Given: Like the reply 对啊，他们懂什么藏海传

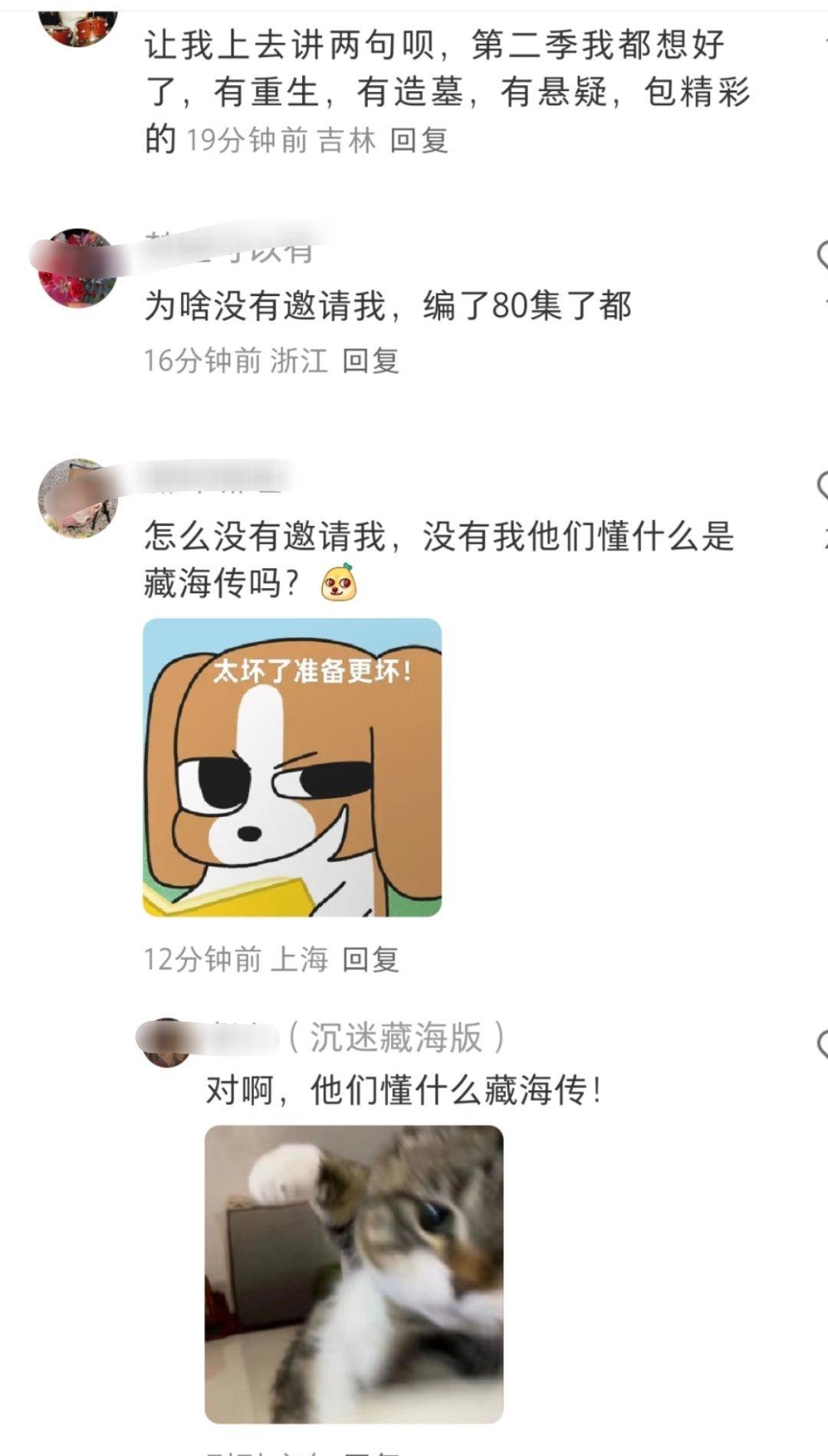Looking at the screenshot, I should click(x=823, y=1044).
